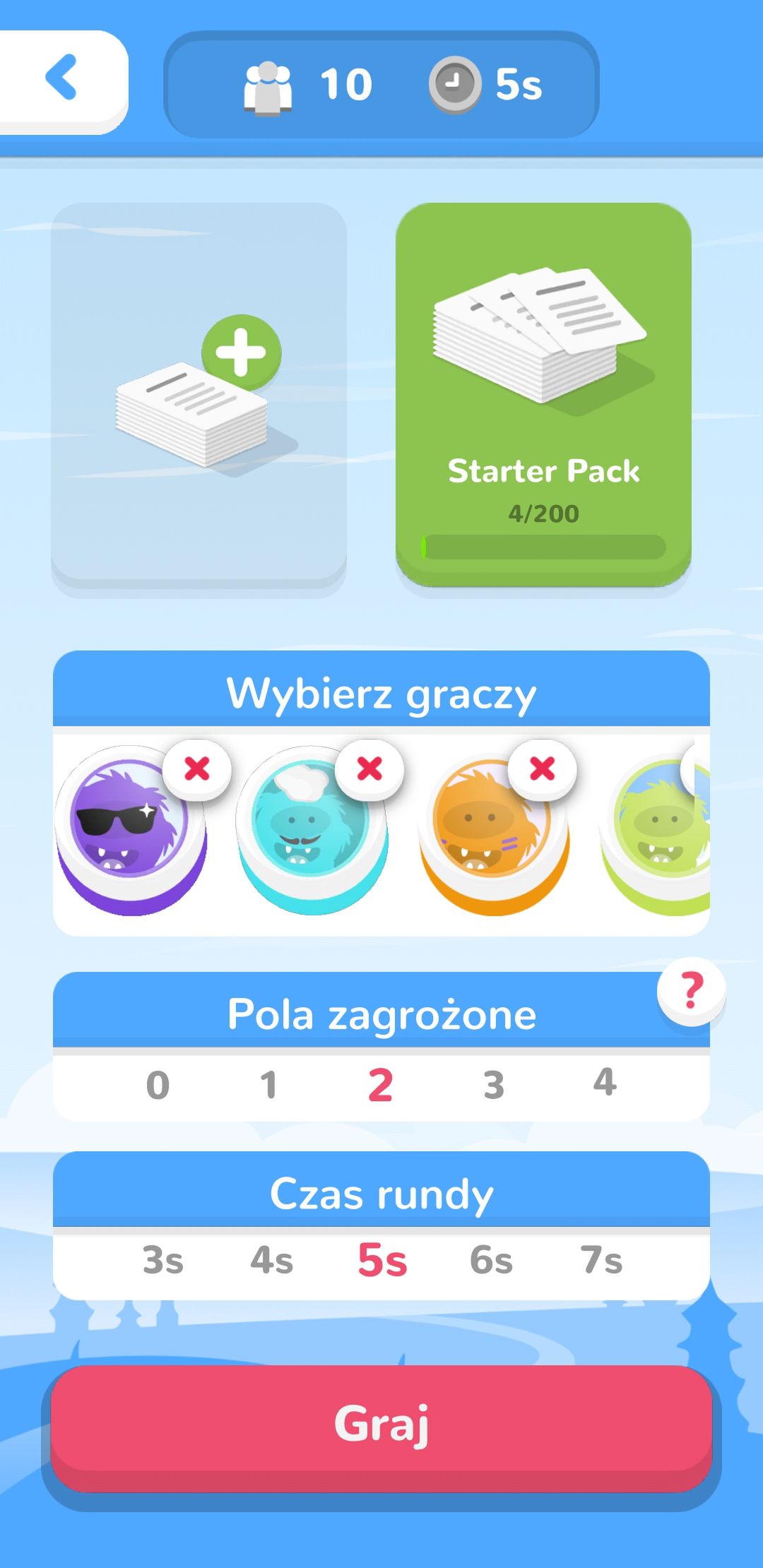Screen dimensions: 763x1568
Task: Remove the orange monster player
Action: point(542,768)
